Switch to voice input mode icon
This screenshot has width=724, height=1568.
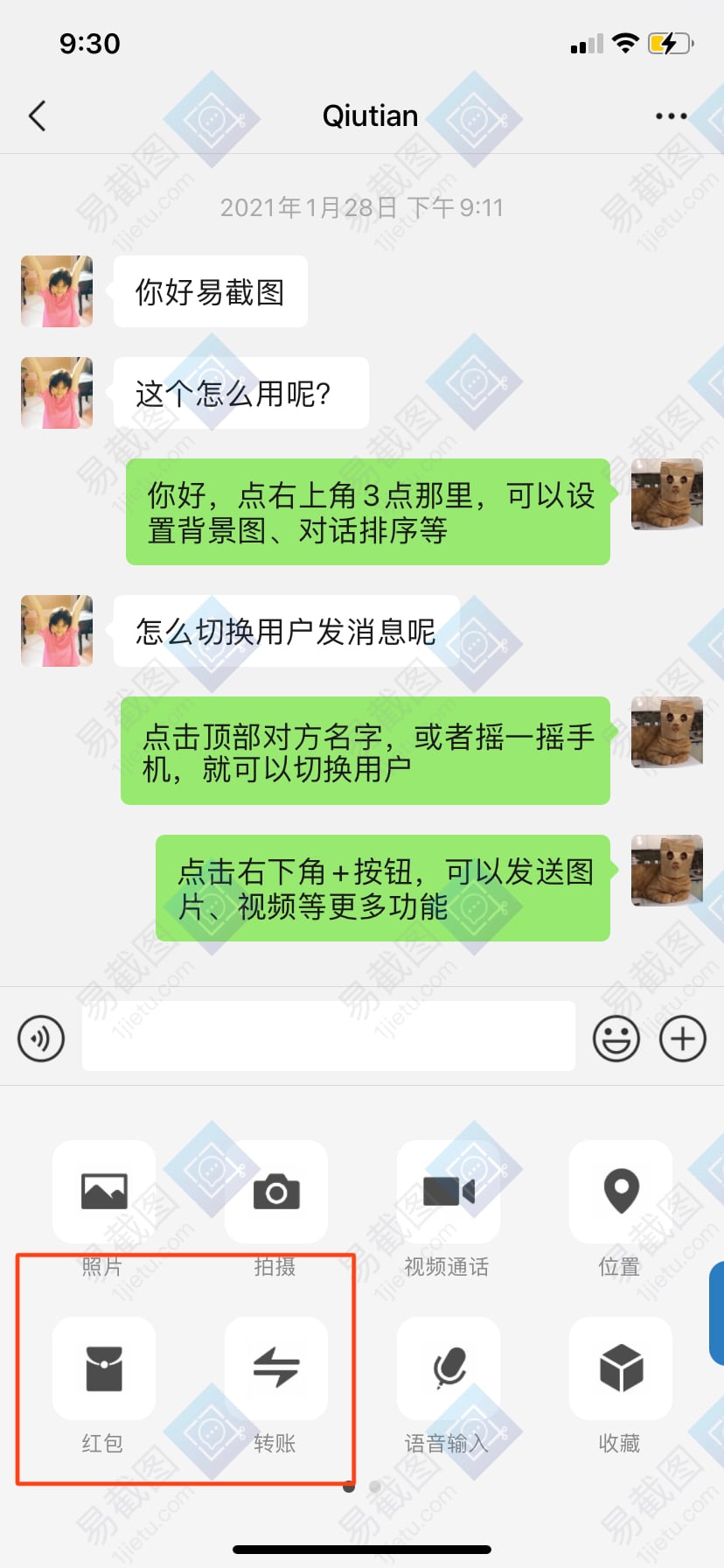41,1039
